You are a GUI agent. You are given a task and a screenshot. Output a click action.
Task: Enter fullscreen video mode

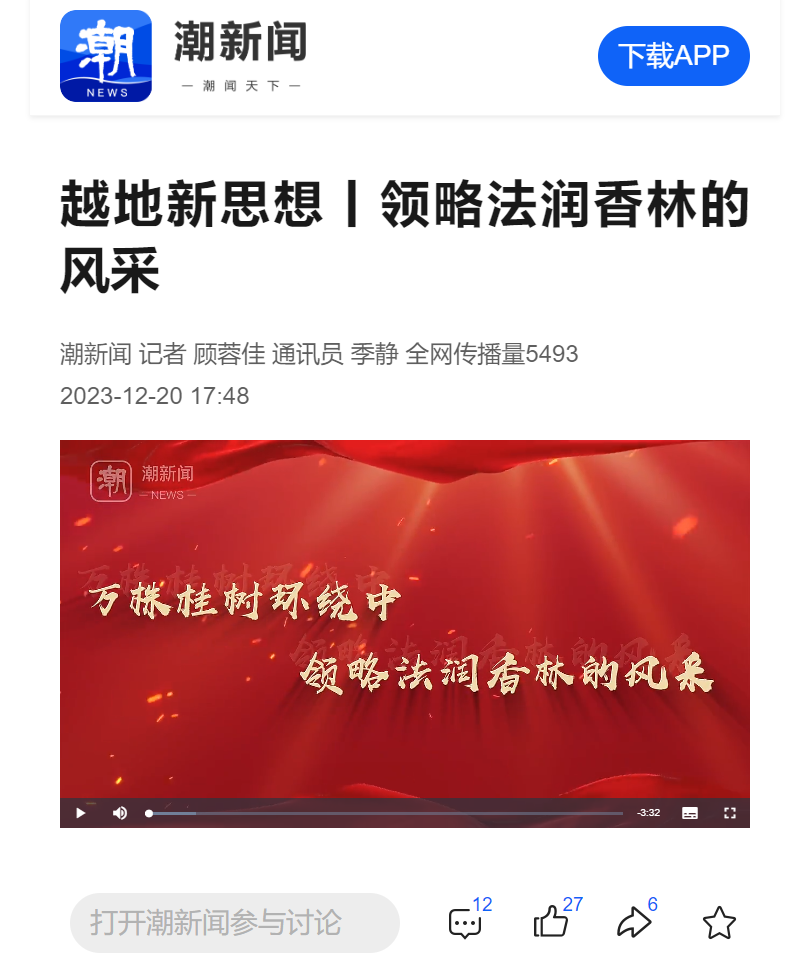[730, 813]
